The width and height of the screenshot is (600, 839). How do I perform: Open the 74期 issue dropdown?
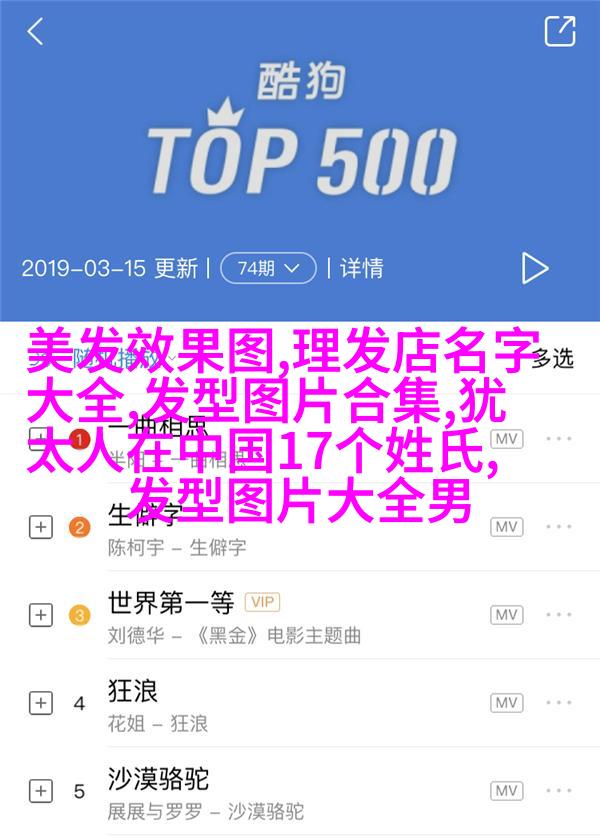point(268,268)
